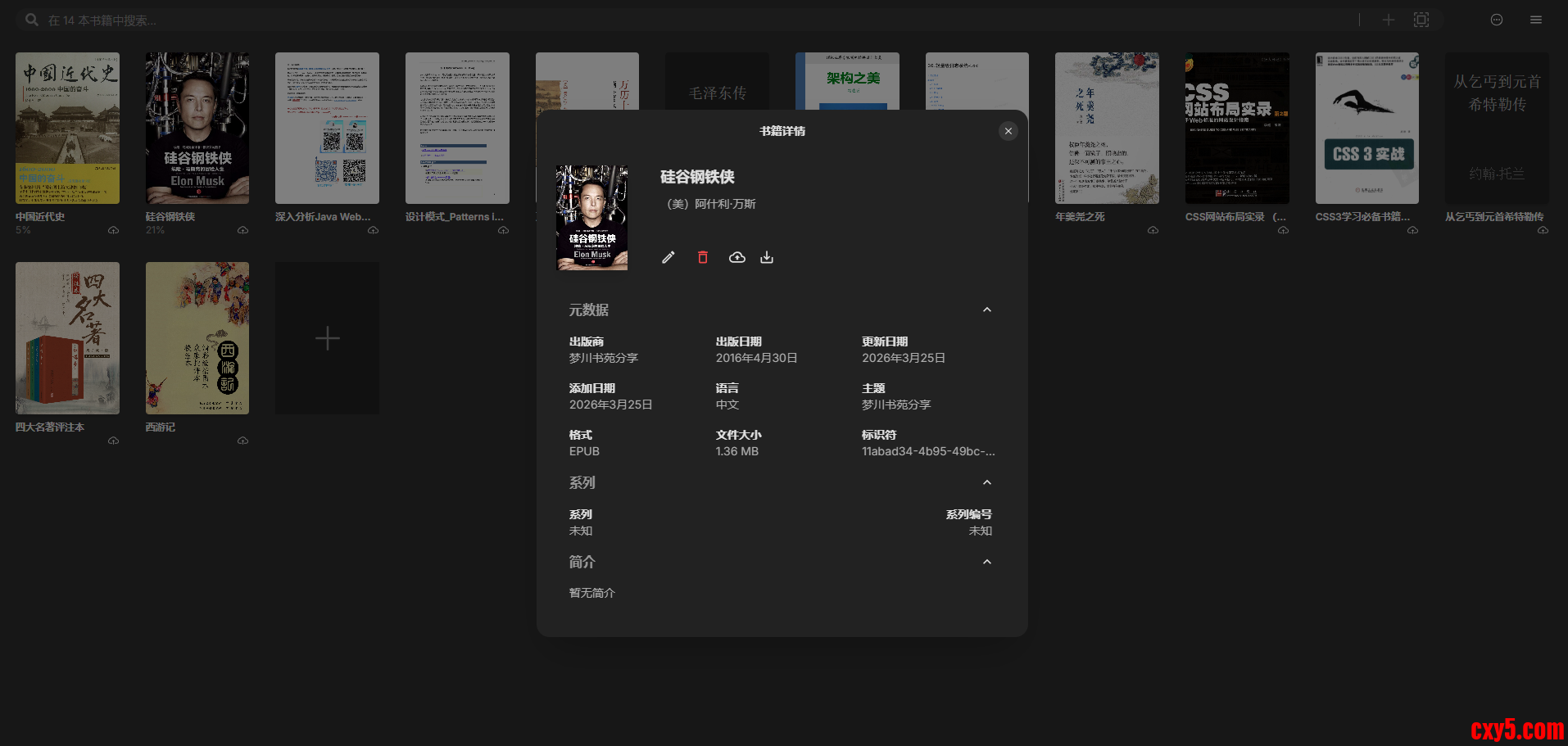Collapse the 元数据 section
This screenshot has height=746, width=1568.
point(987,310)
